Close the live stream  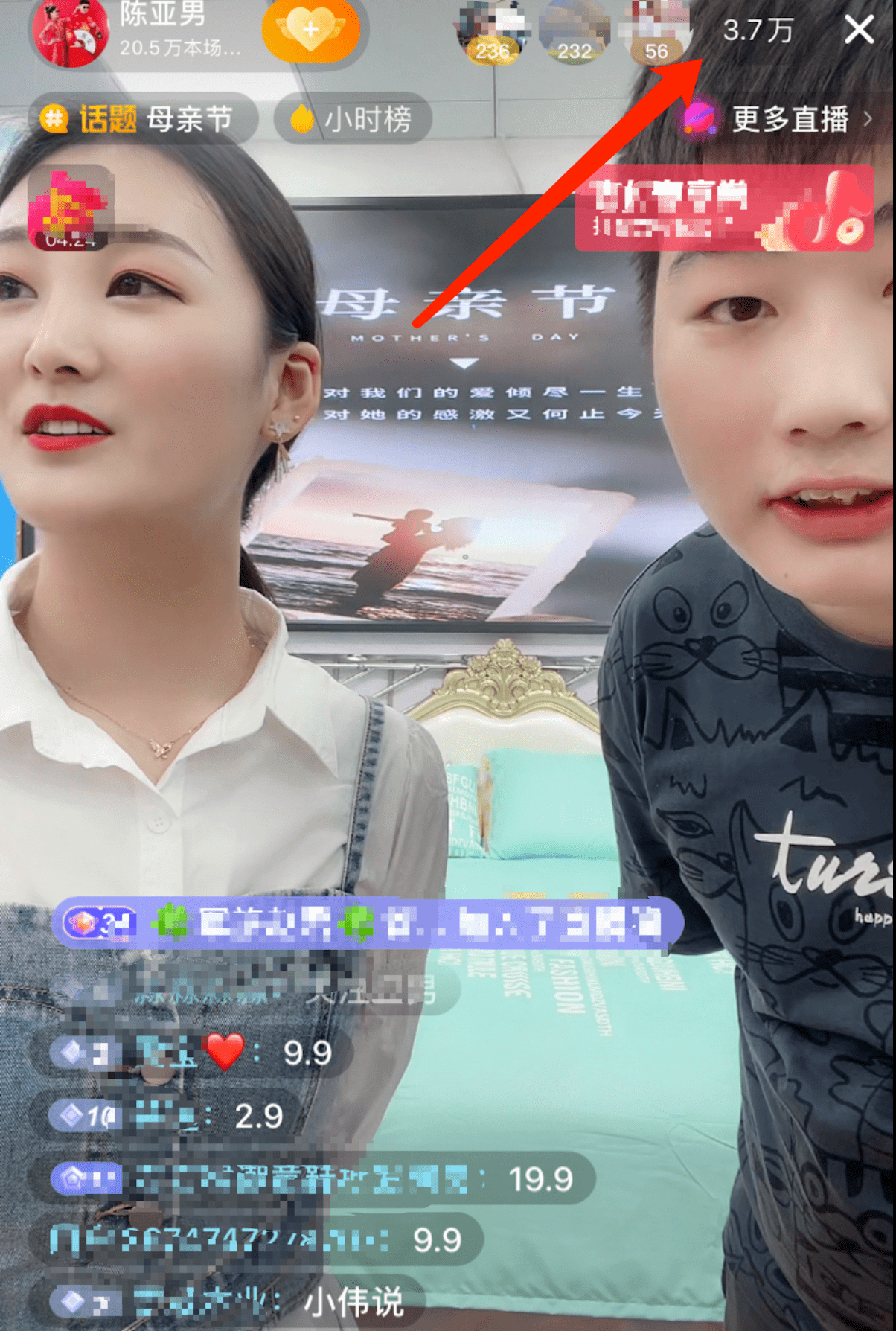(x=859, y=31)
